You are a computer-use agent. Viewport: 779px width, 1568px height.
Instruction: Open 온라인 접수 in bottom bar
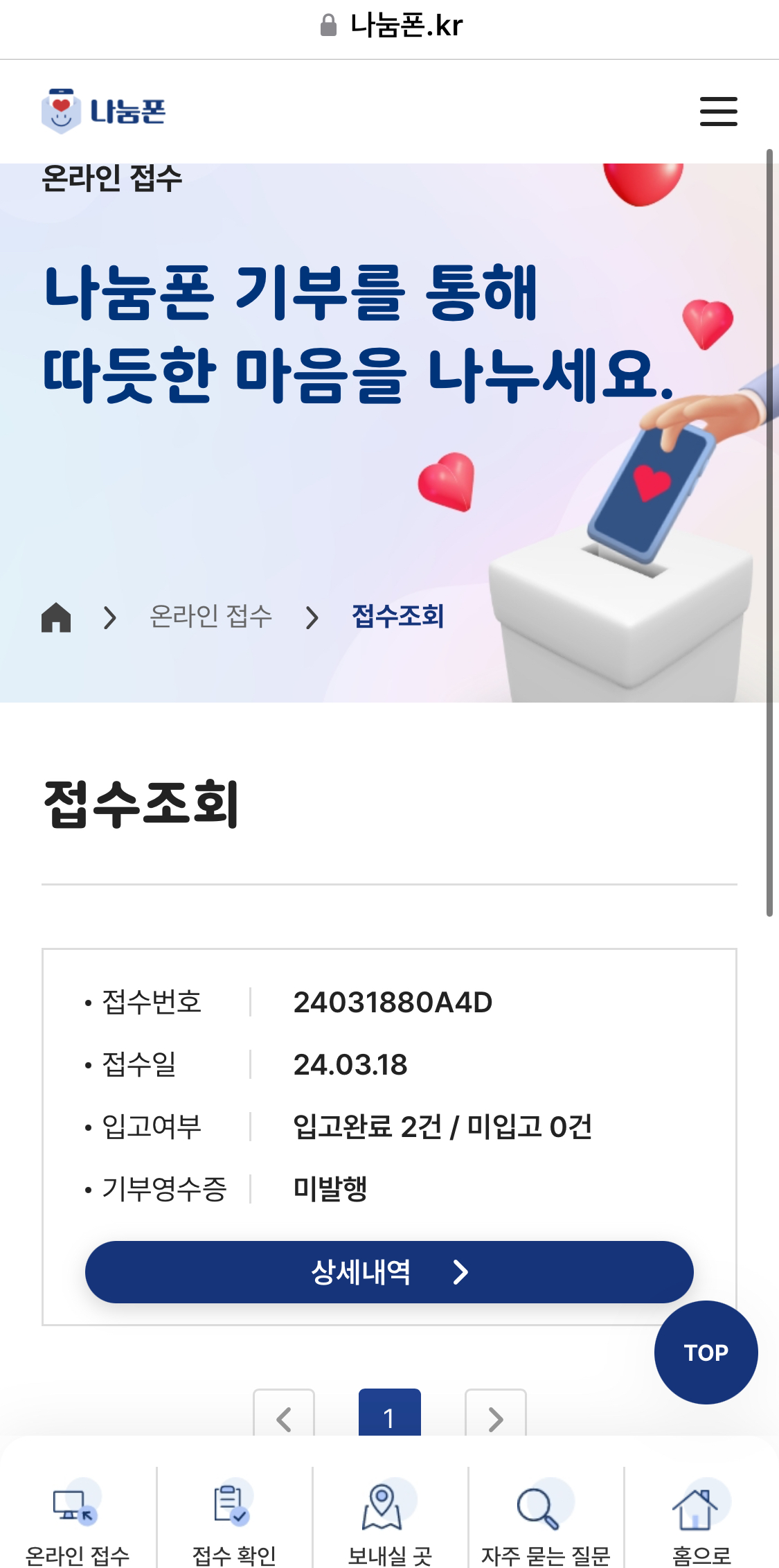click(x=77, y=1521)
